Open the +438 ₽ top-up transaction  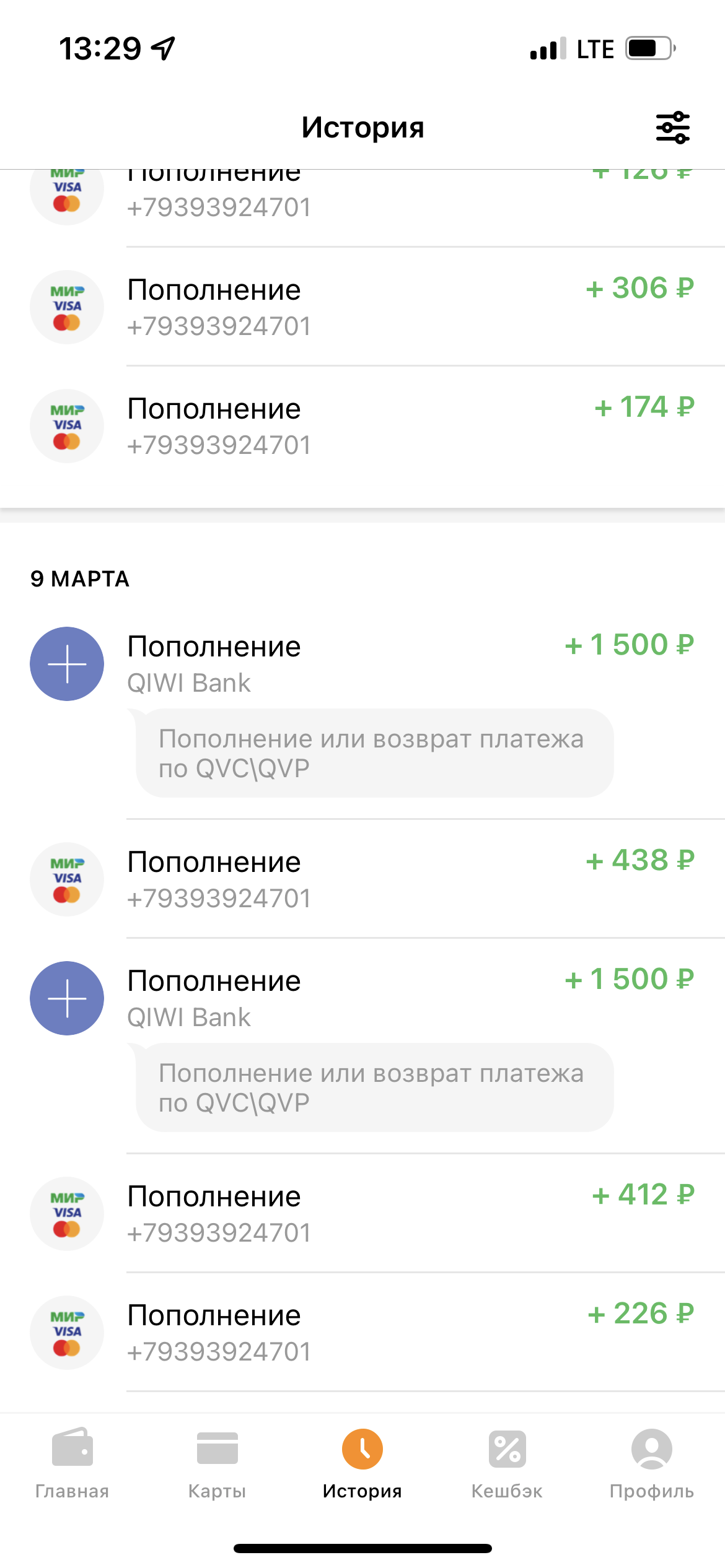[x=362, y=879]
